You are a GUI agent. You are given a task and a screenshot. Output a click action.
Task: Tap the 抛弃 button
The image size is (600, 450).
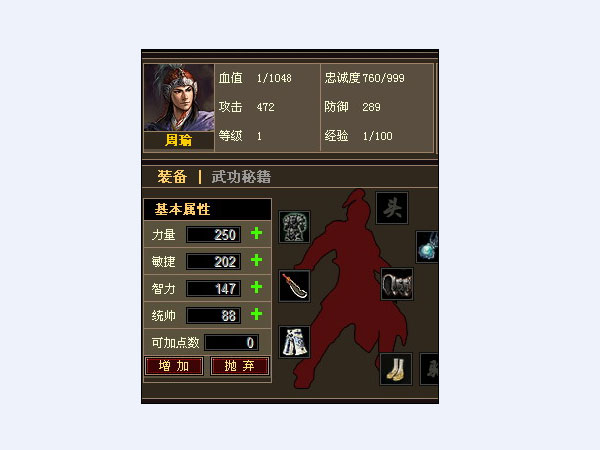click(x=239, y=366)
